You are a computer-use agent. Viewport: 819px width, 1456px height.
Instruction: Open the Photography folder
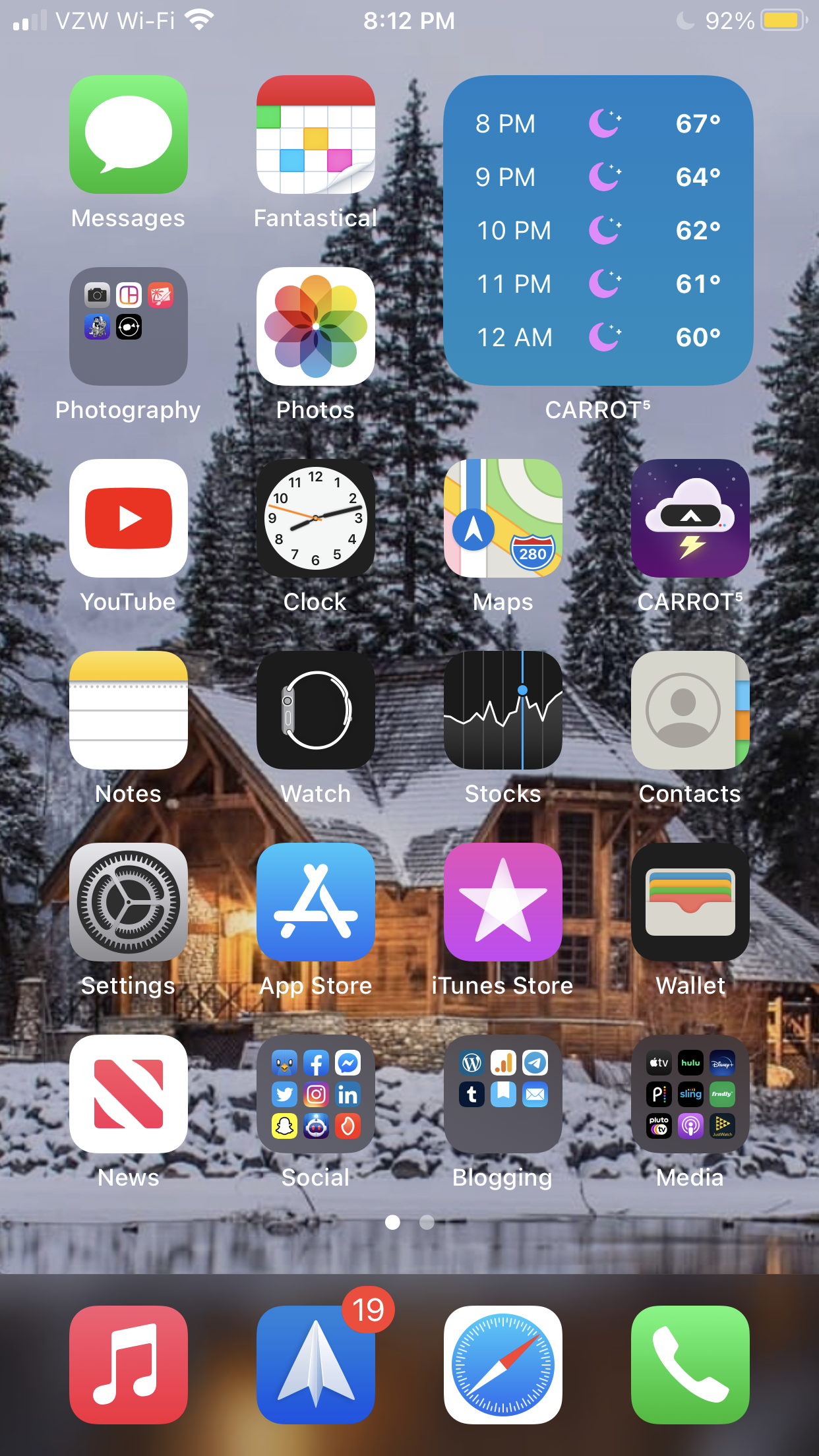129,326
